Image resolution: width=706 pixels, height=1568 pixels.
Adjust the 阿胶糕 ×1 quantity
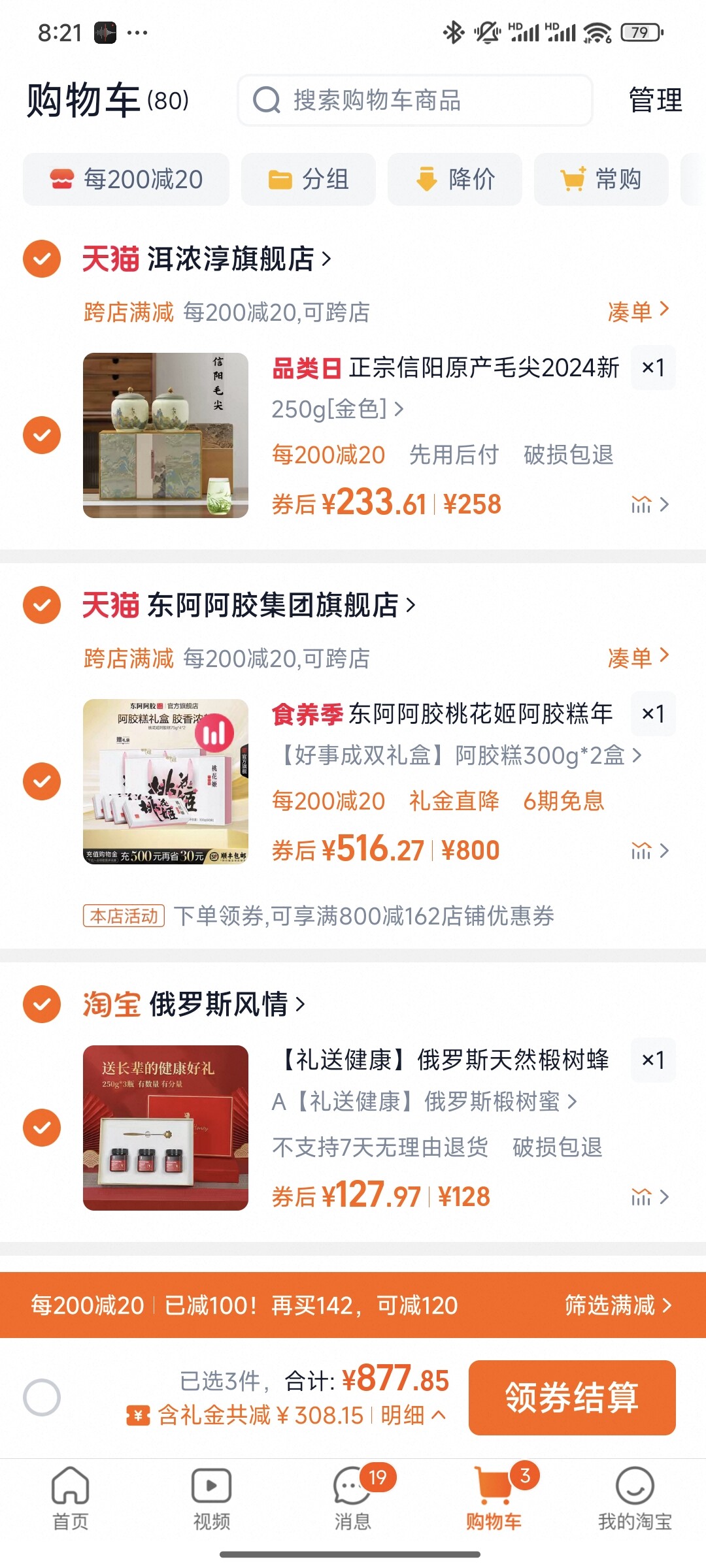[653, 713]
